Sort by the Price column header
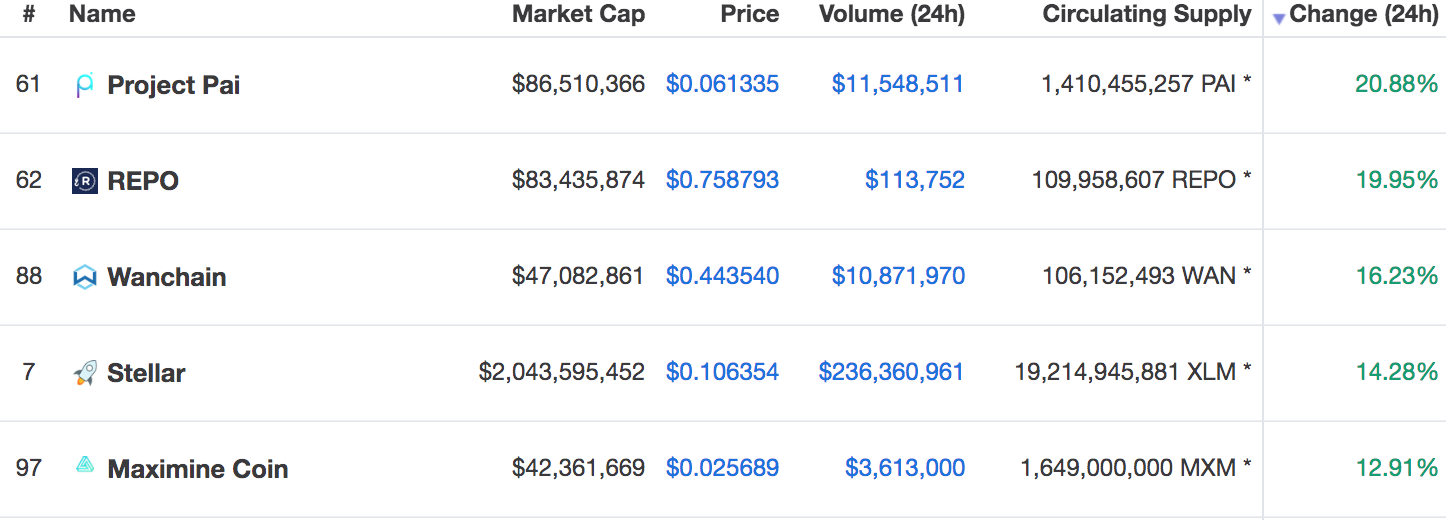 point(749,15)
